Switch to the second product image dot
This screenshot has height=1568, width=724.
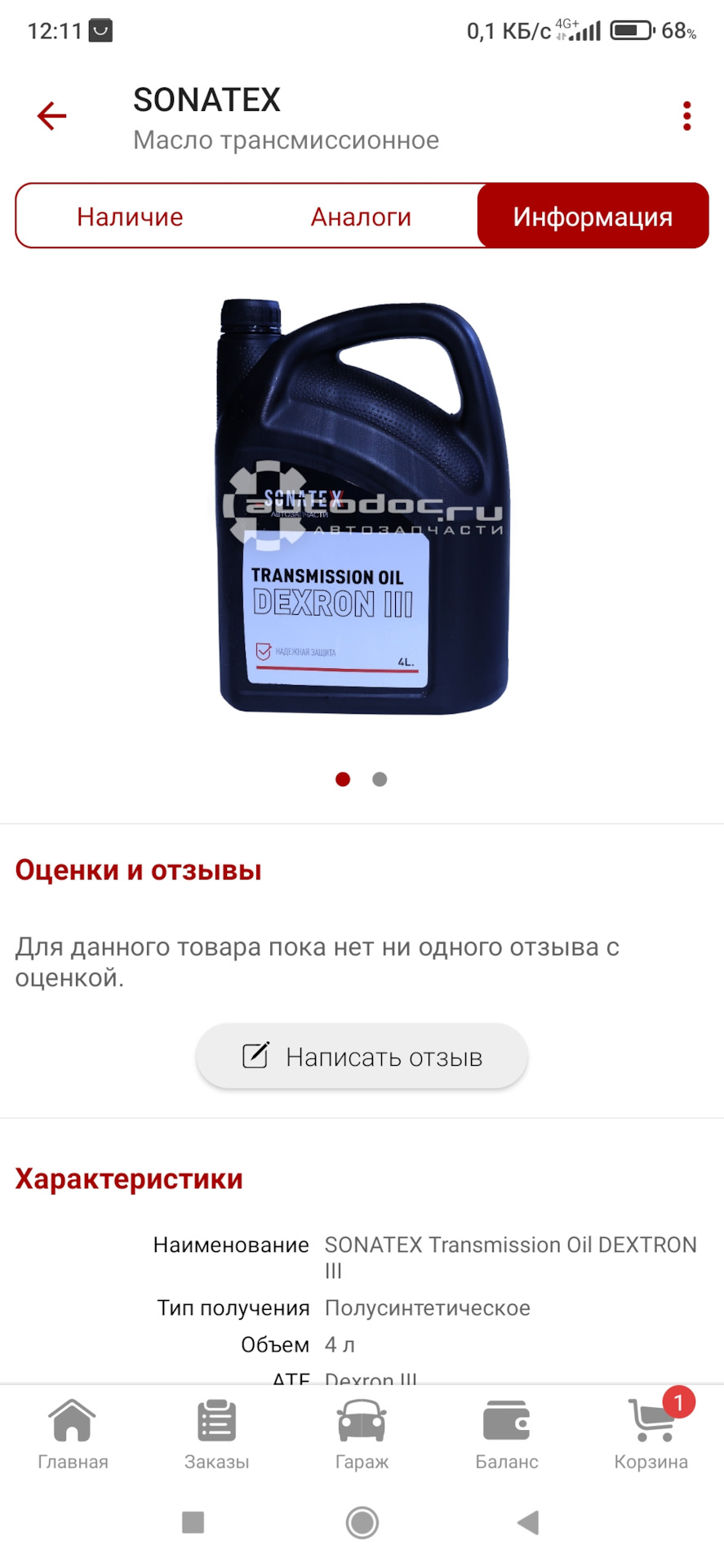[x=380, y=780]
